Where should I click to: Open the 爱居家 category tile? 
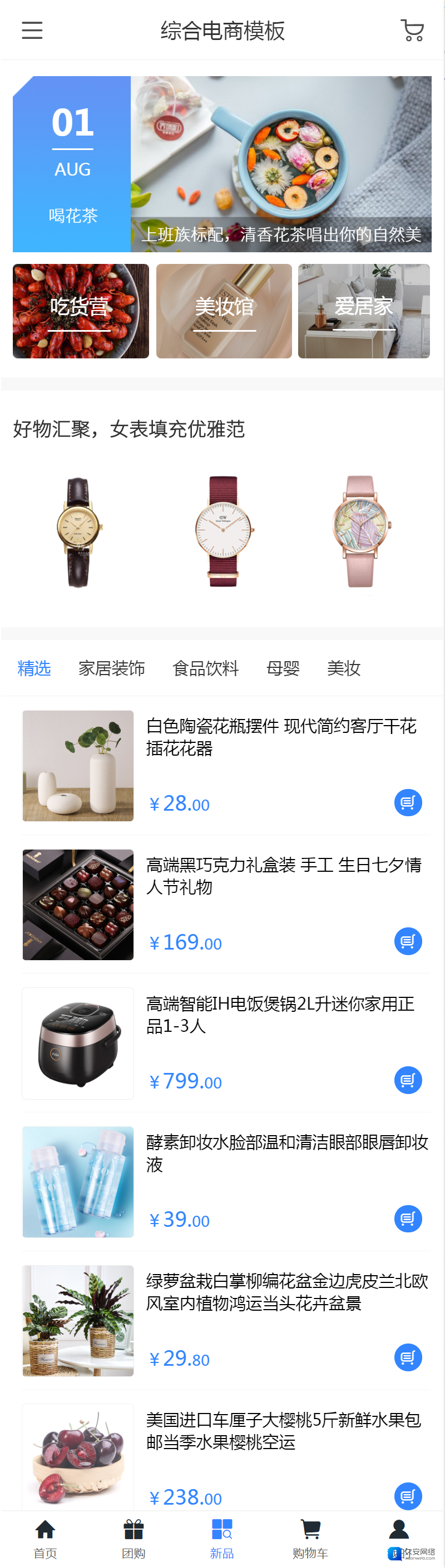tap(364, 311)
